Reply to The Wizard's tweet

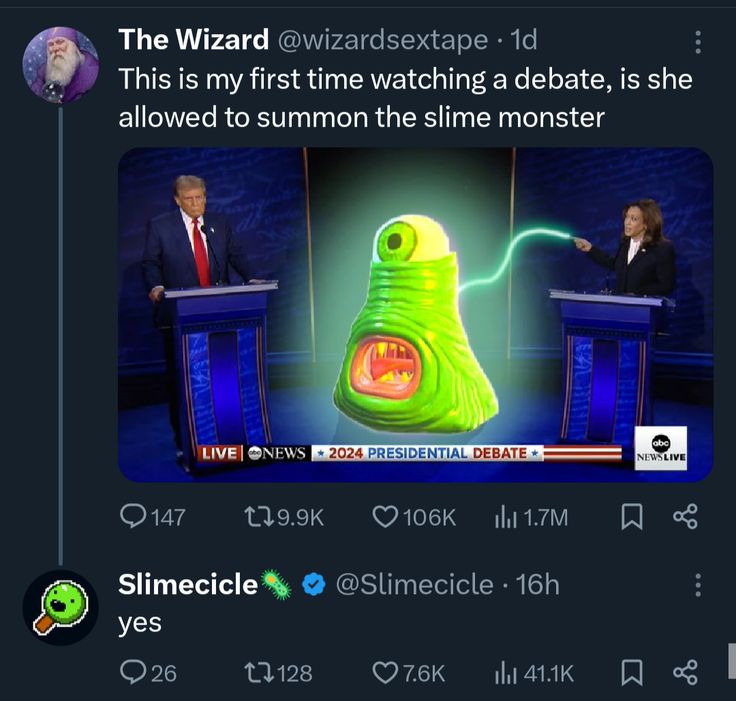point(133,516)
